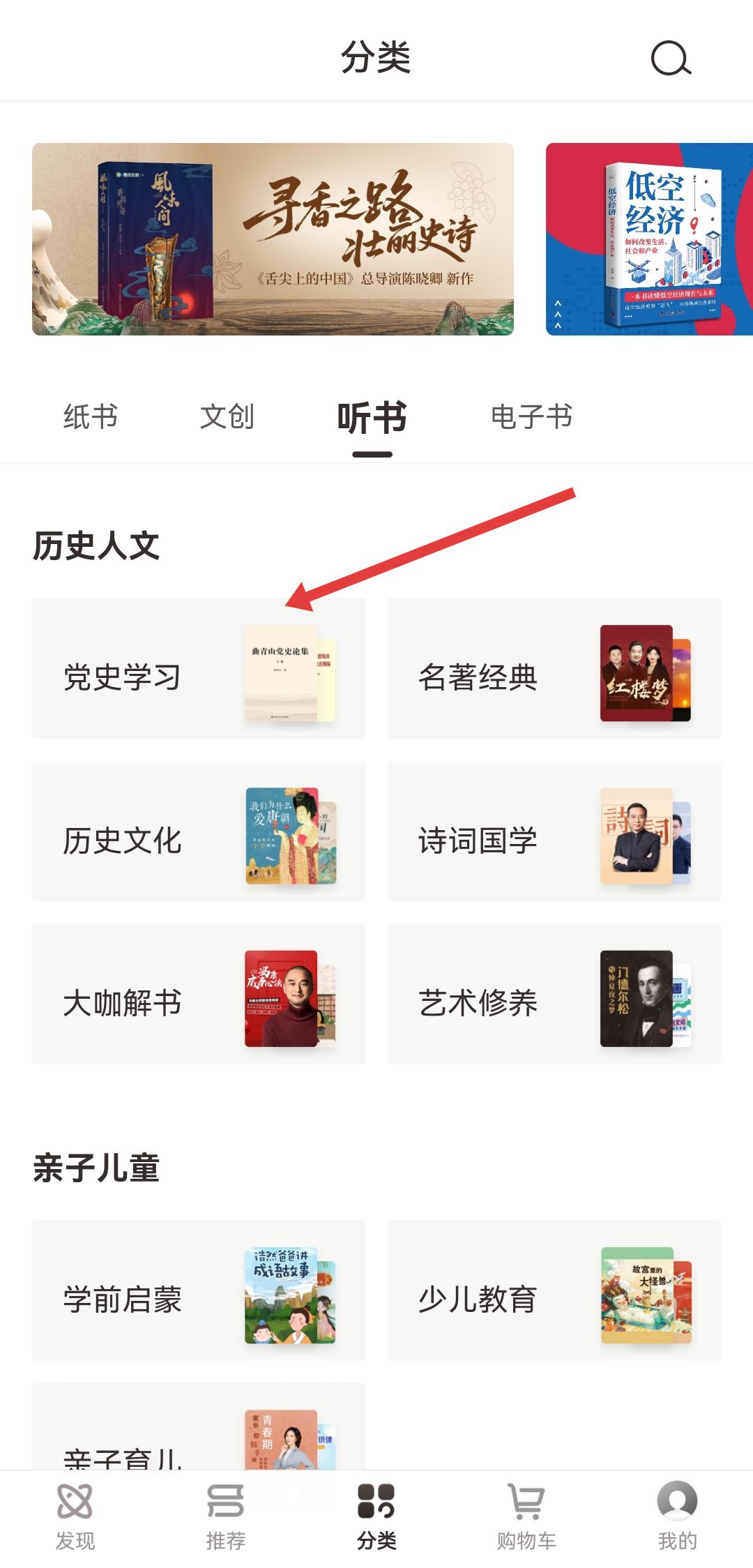
Task: Open the 名著经典 category
Action: pyautogui.click(x=554, y=668)
